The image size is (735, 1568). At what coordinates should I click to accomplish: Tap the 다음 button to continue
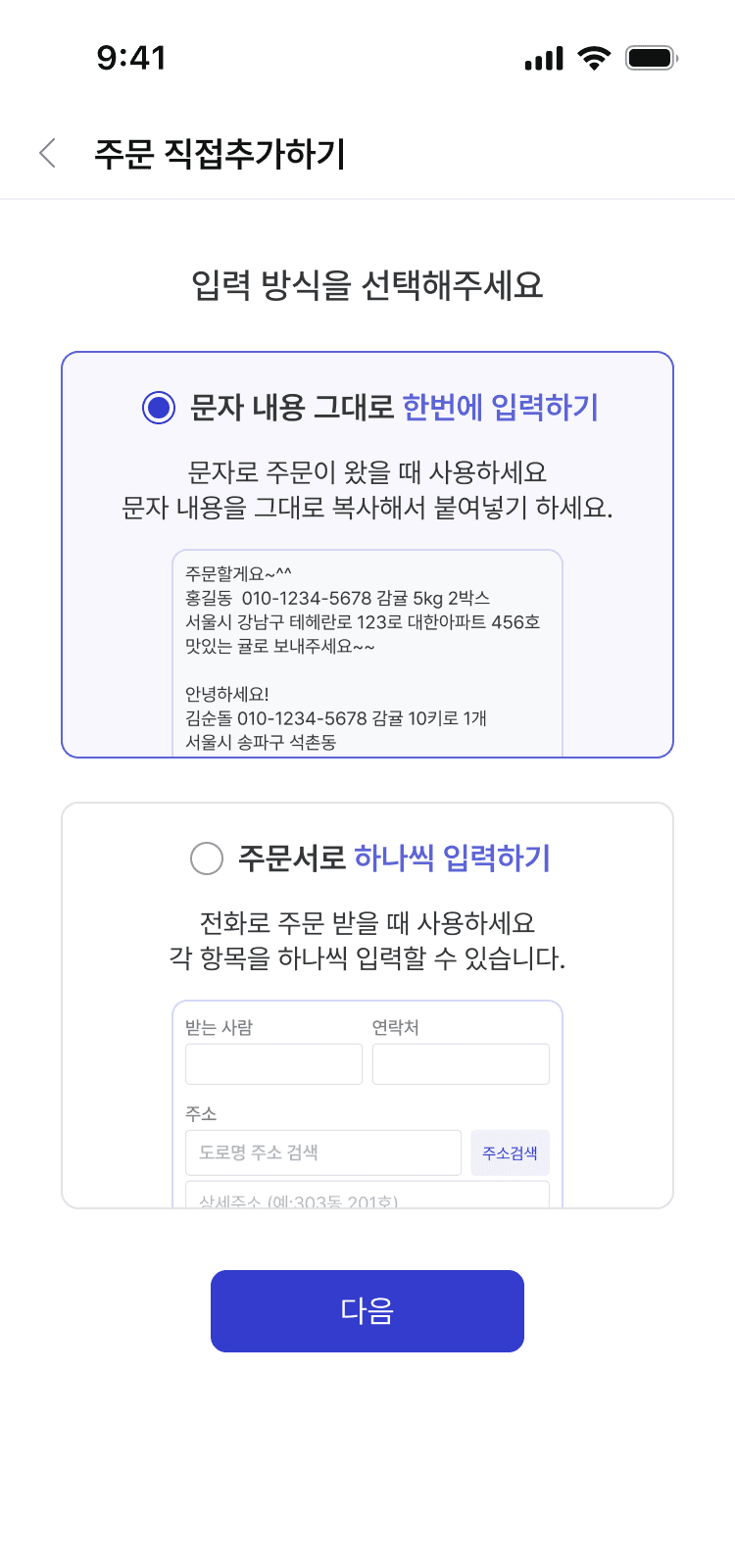pyautogui.click(x=367, y=1311)
